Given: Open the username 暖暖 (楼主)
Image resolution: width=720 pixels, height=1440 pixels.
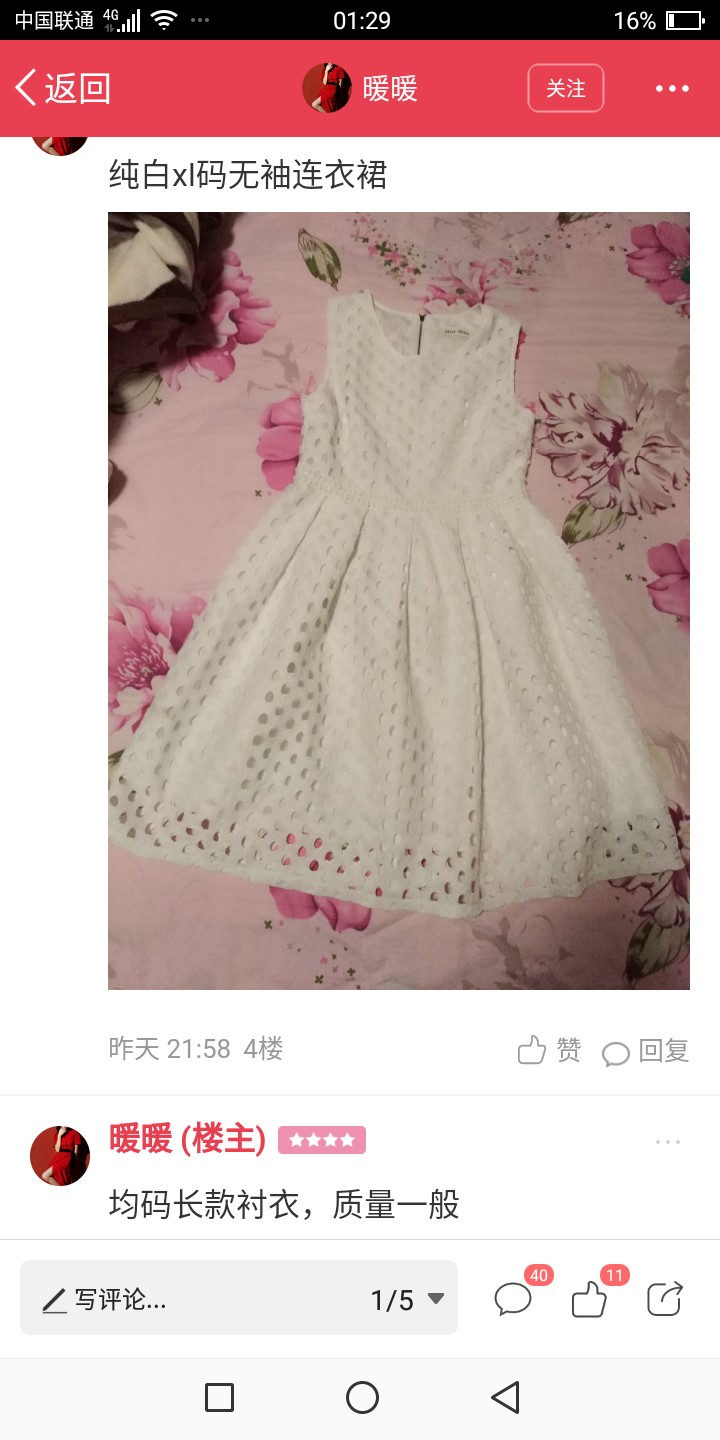Looking at the screenshot, I should click(x=187, y=1139).
